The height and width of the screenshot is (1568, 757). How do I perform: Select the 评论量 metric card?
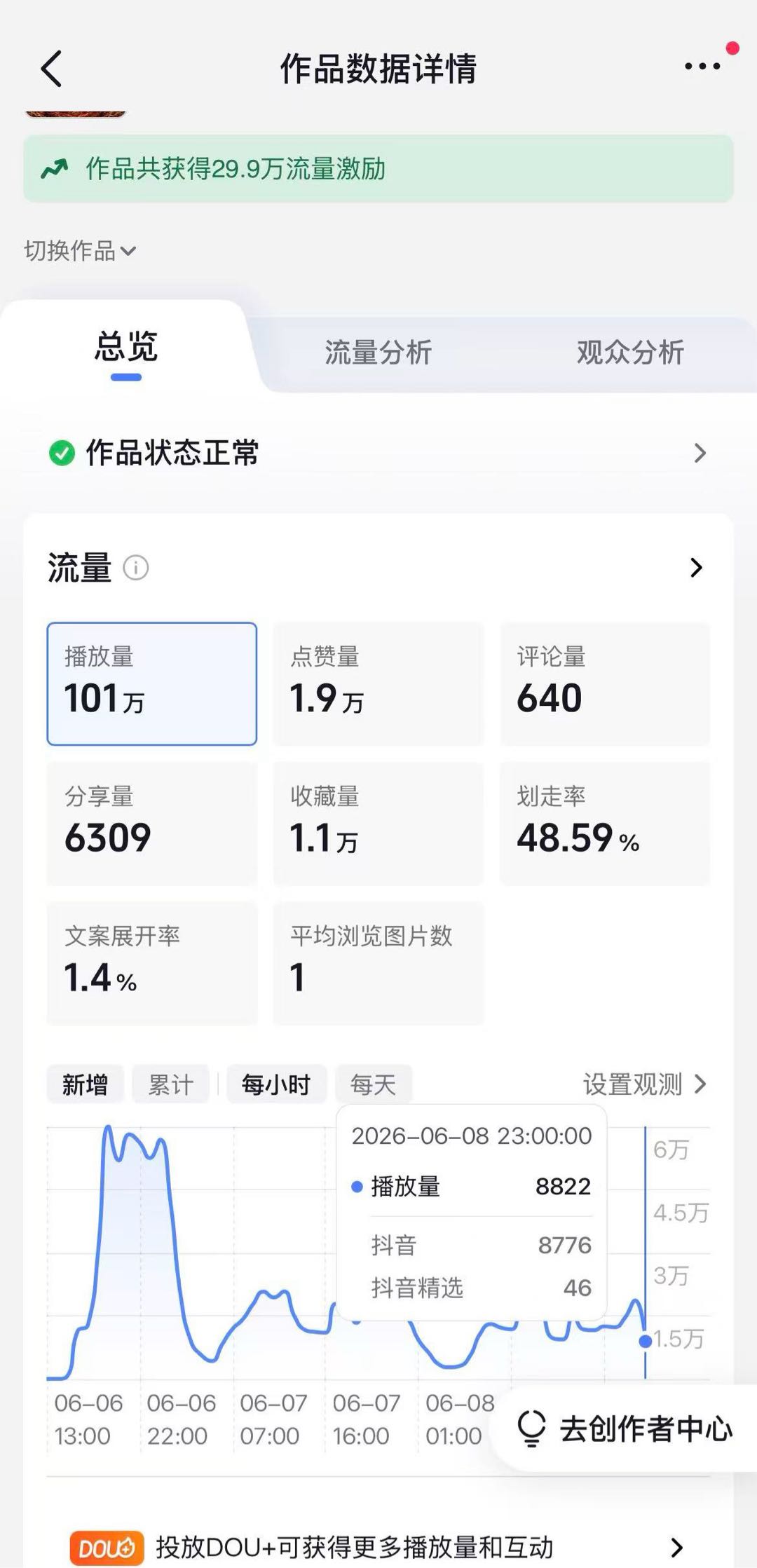[x=605, y=683]
